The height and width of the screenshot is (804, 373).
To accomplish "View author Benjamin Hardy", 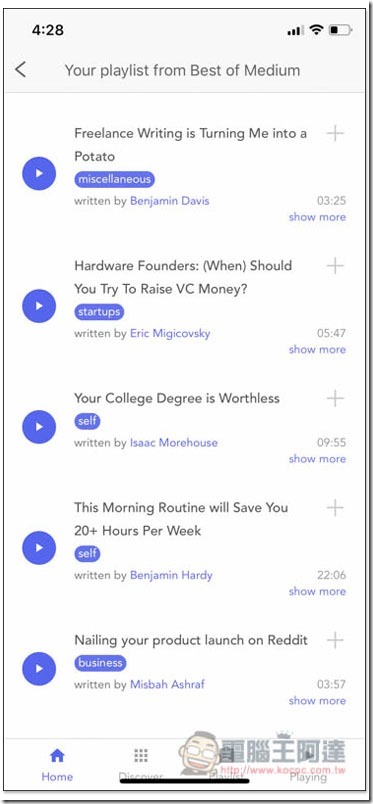I will (x=171, y=575).
